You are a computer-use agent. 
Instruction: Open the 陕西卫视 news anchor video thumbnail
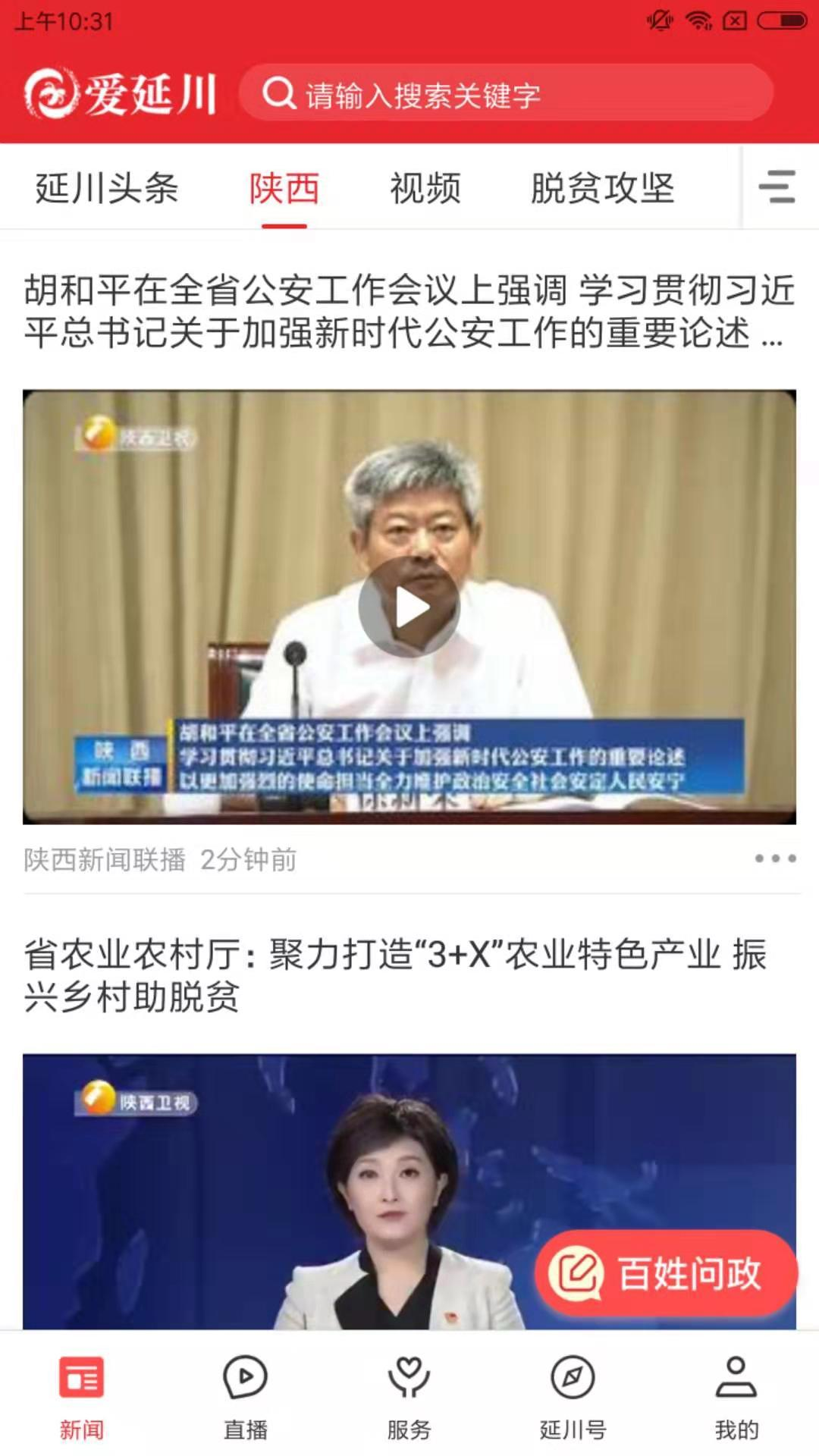[x=303, y=1191]
